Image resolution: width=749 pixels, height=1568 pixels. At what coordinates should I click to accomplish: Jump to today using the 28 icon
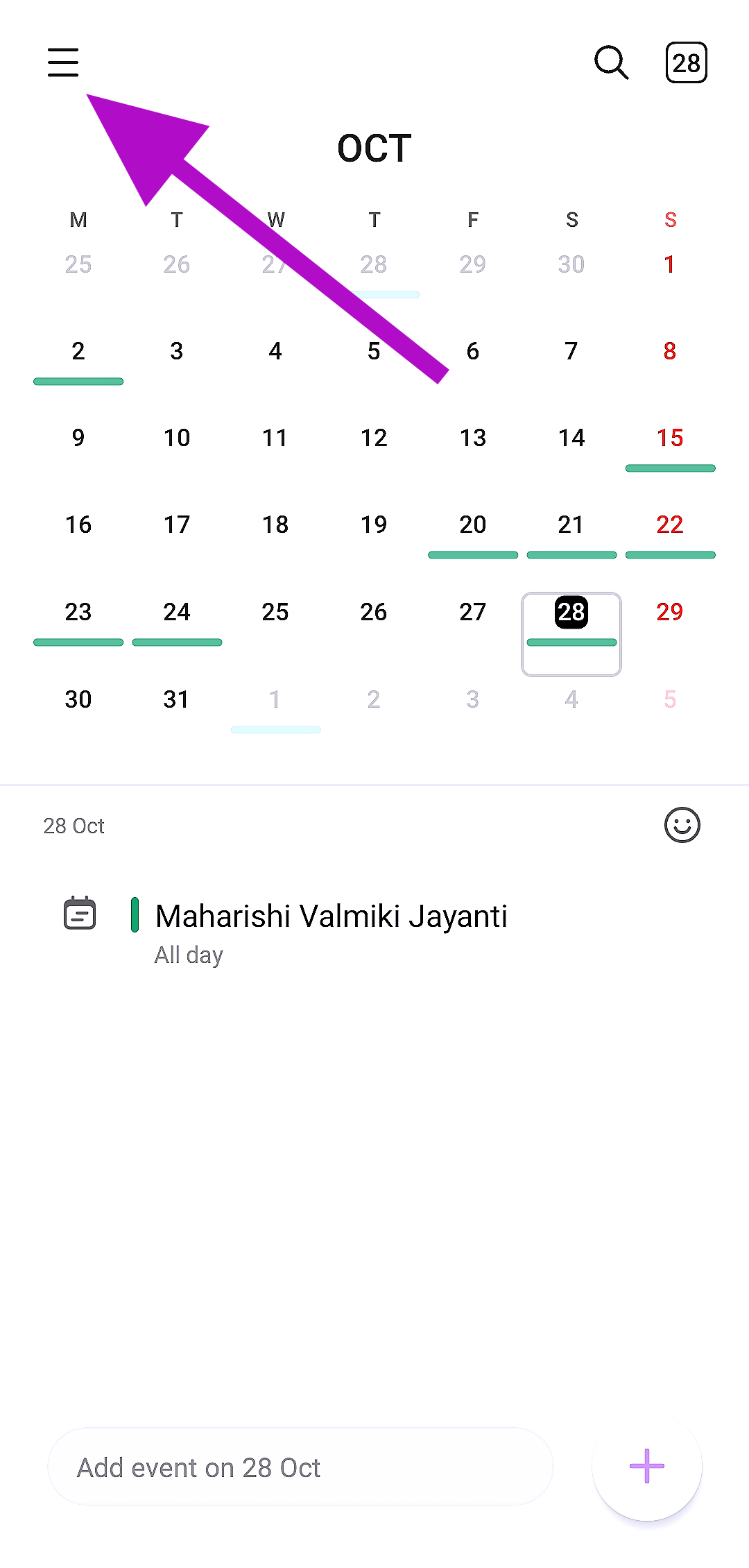tap(686, 62)
